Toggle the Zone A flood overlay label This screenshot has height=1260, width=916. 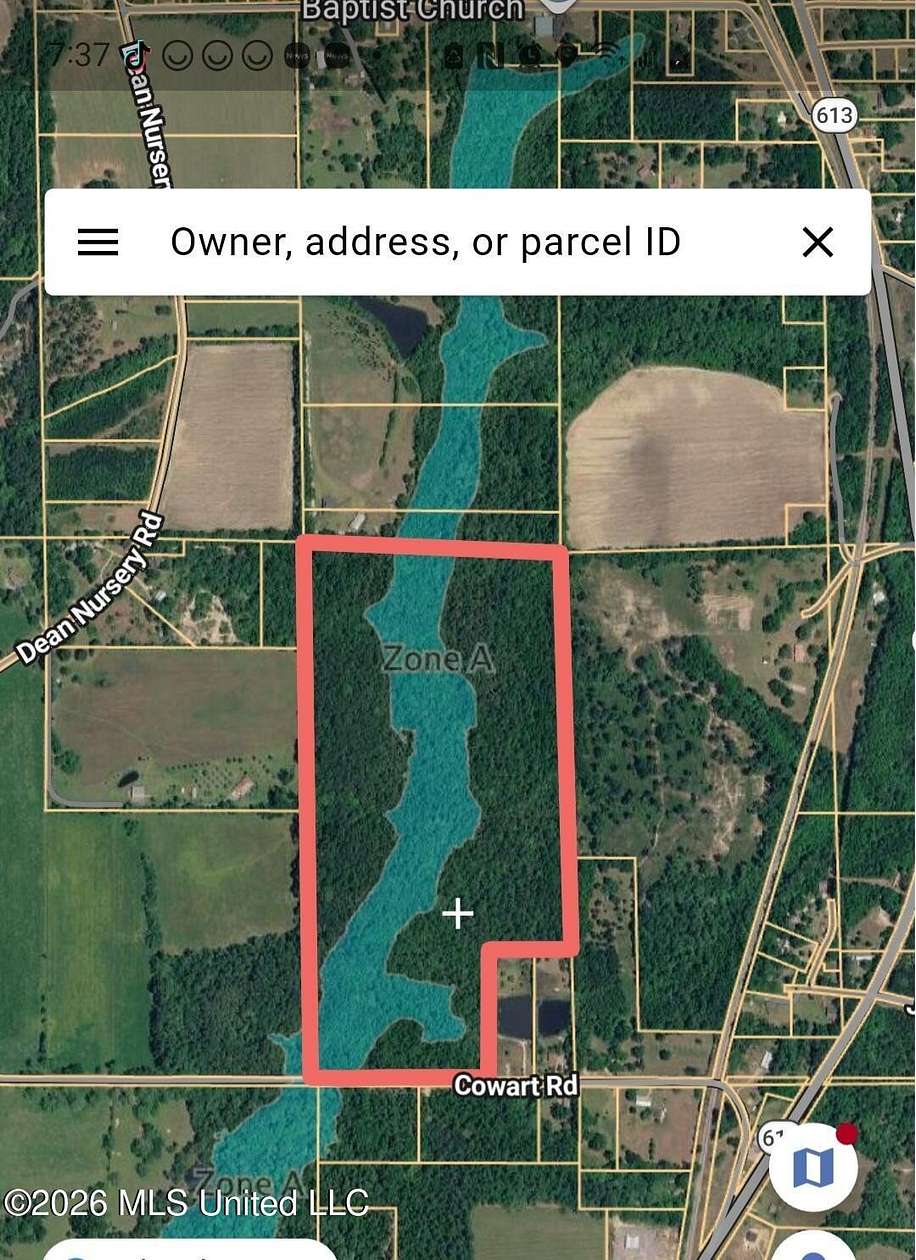click(x=437, y=660)
